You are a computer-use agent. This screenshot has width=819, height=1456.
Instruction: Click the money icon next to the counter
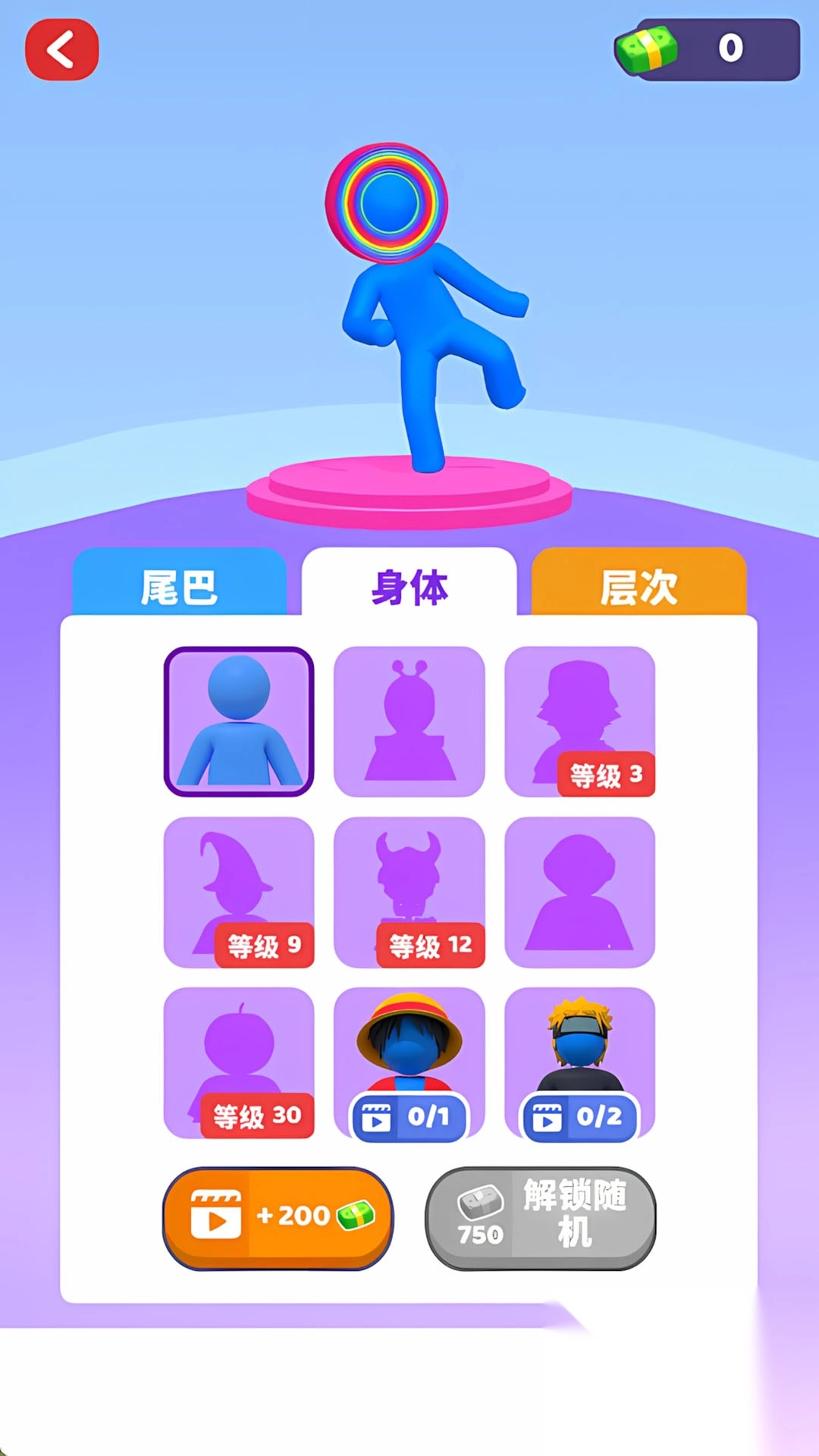point(645,49)
